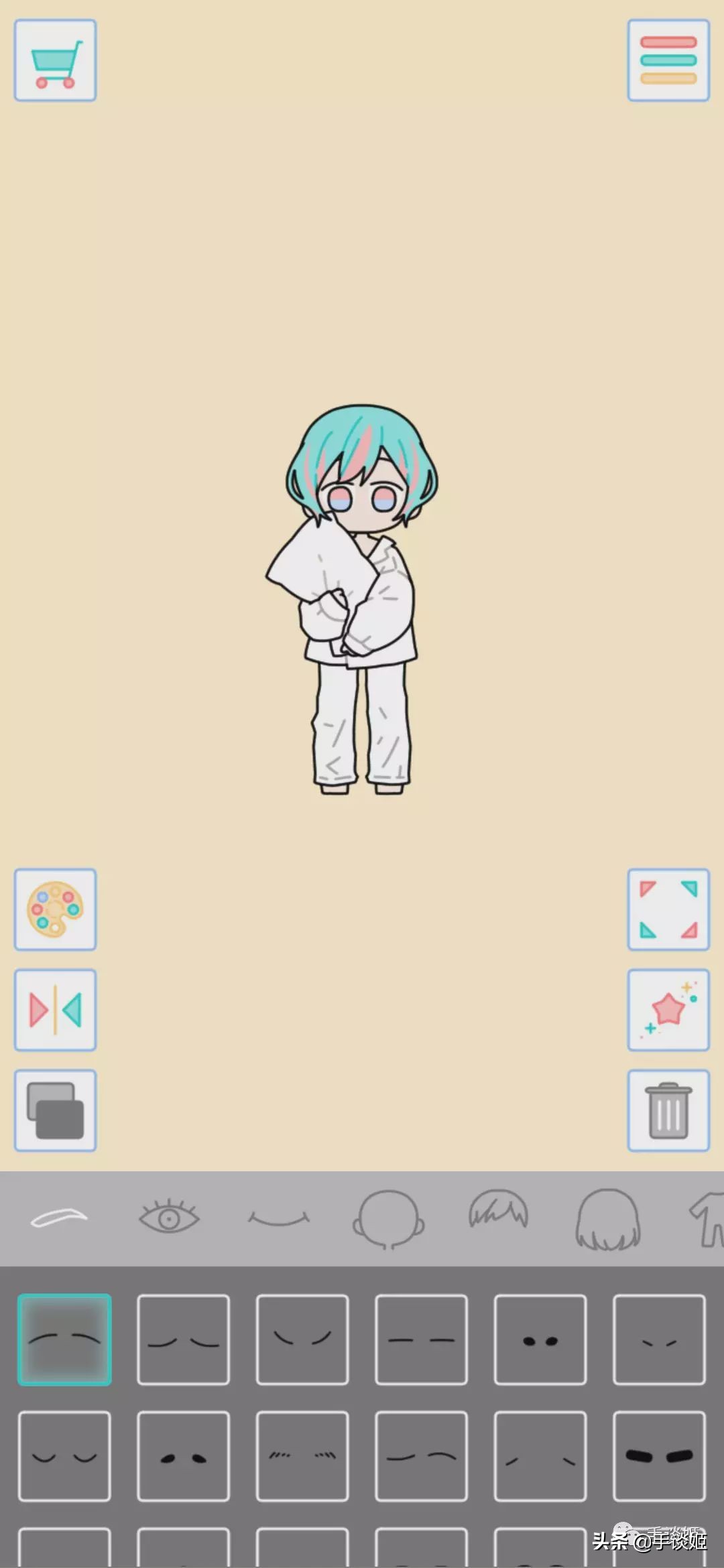Viewport: 724px width, 1568px height.
Task: Select the straight flat eyebrow style
Action: pyautogui.click(x=421, y=1340)
